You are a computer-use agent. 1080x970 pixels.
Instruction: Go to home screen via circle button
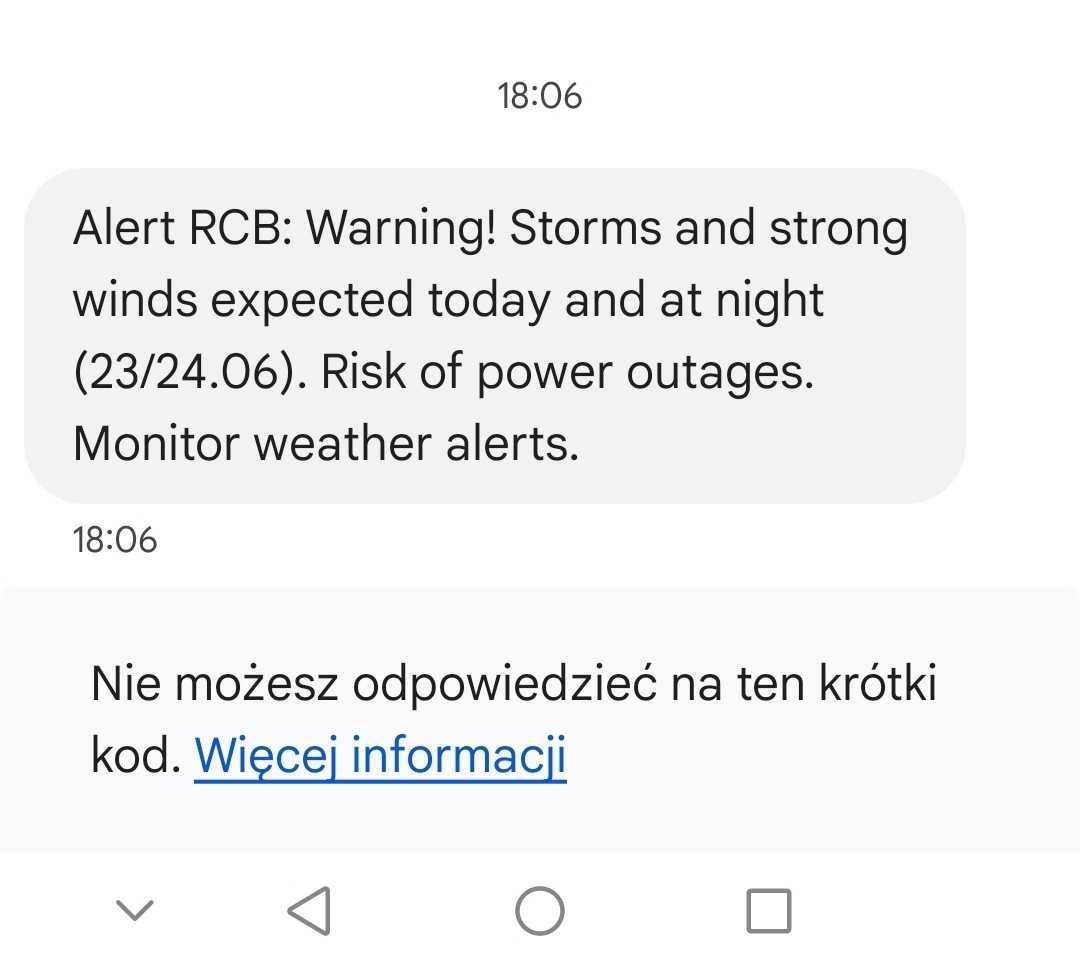tap(540, 911)
